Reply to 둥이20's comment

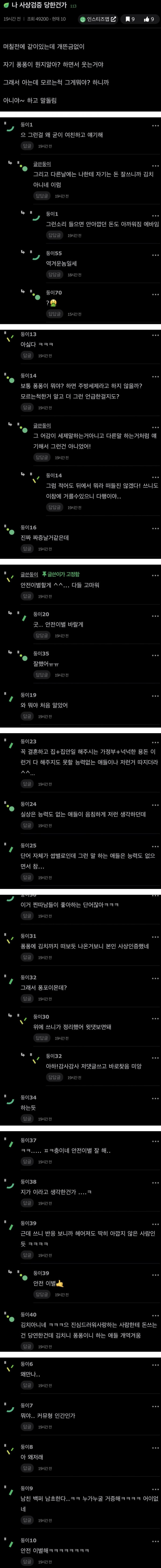tap(41, 635)
